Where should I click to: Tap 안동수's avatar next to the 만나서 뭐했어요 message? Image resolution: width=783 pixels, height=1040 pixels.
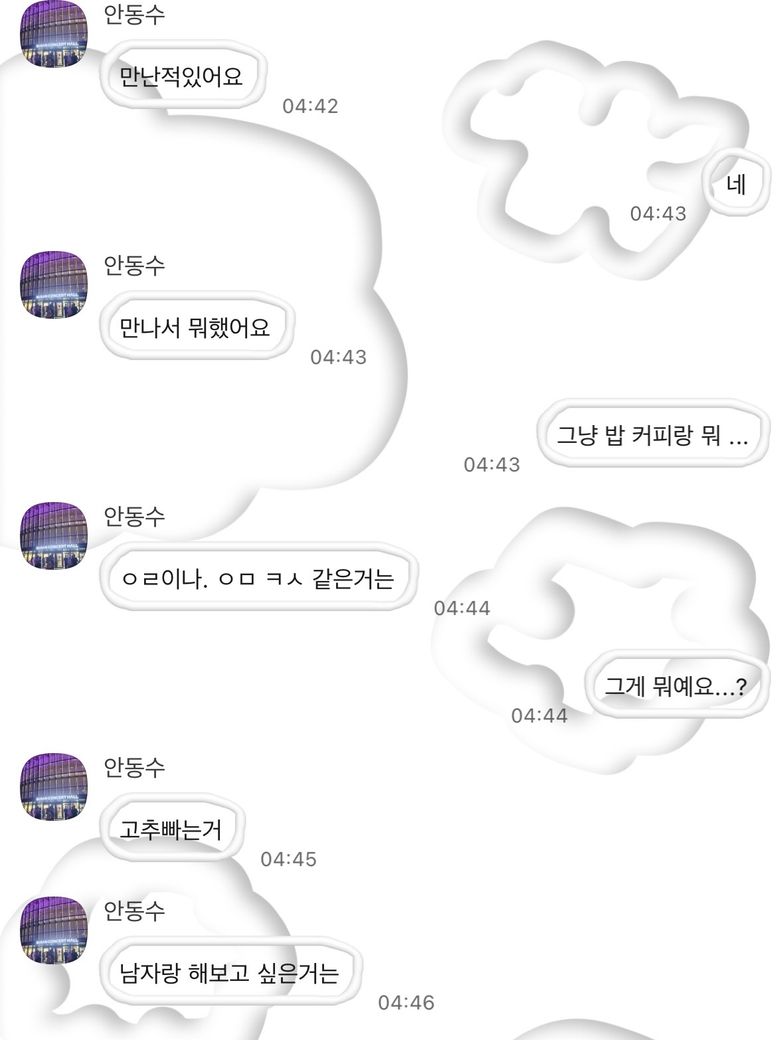54,285
